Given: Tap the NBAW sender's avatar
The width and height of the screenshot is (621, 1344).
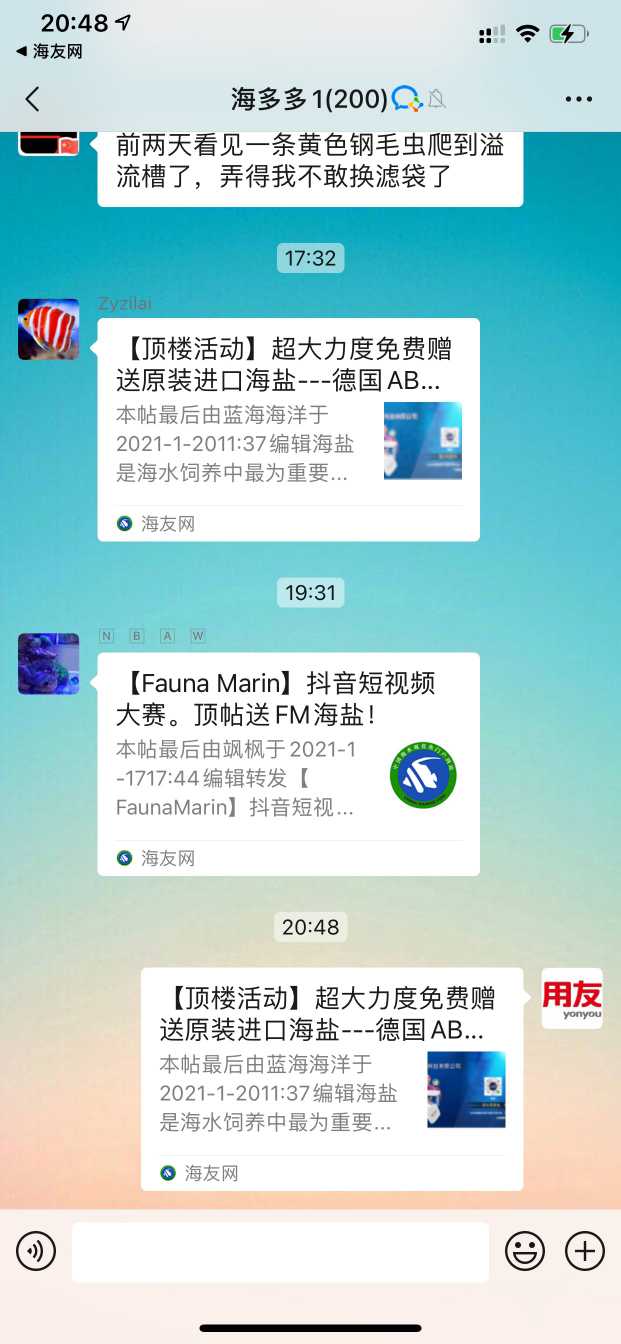Looking at the screenshot, I should coord(48,663).
